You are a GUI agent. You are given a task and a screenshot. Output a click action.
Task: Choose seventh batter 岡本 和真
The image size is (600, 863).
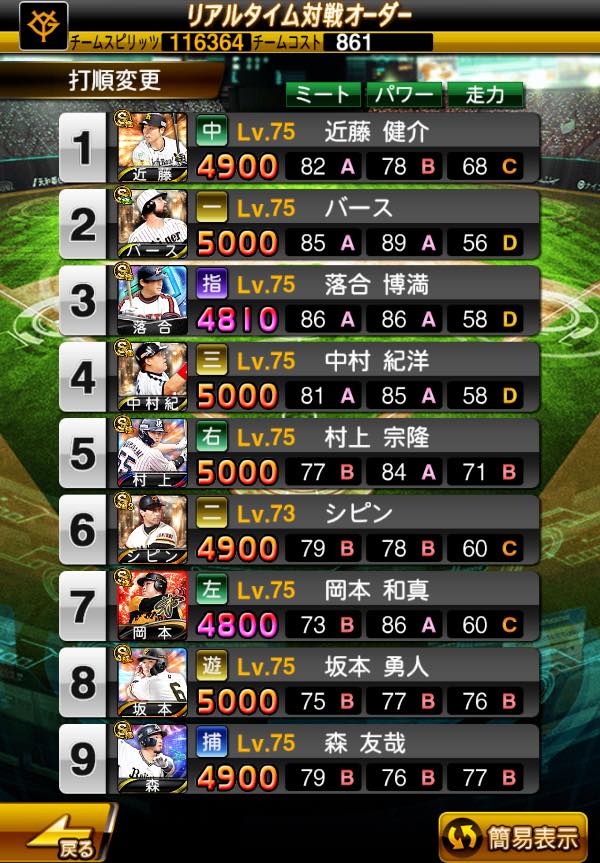(x=299, y=607)
